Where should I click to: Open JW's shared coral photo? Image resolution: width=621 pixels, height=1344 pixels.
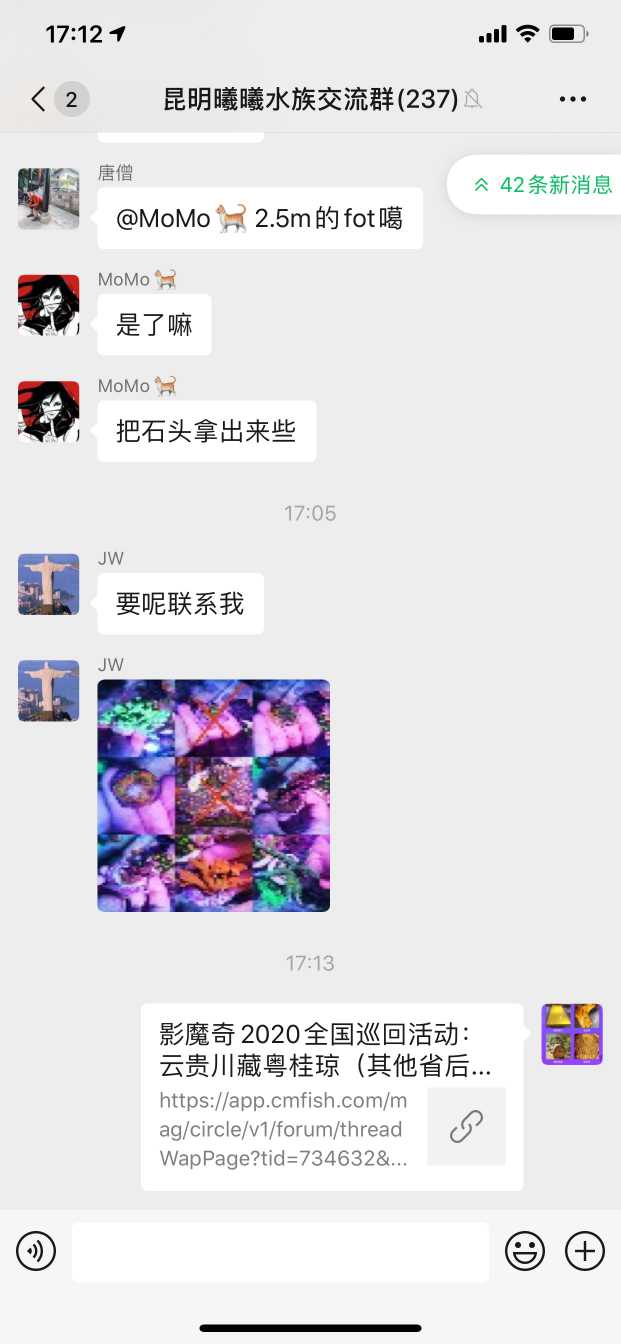click(213, 795)
